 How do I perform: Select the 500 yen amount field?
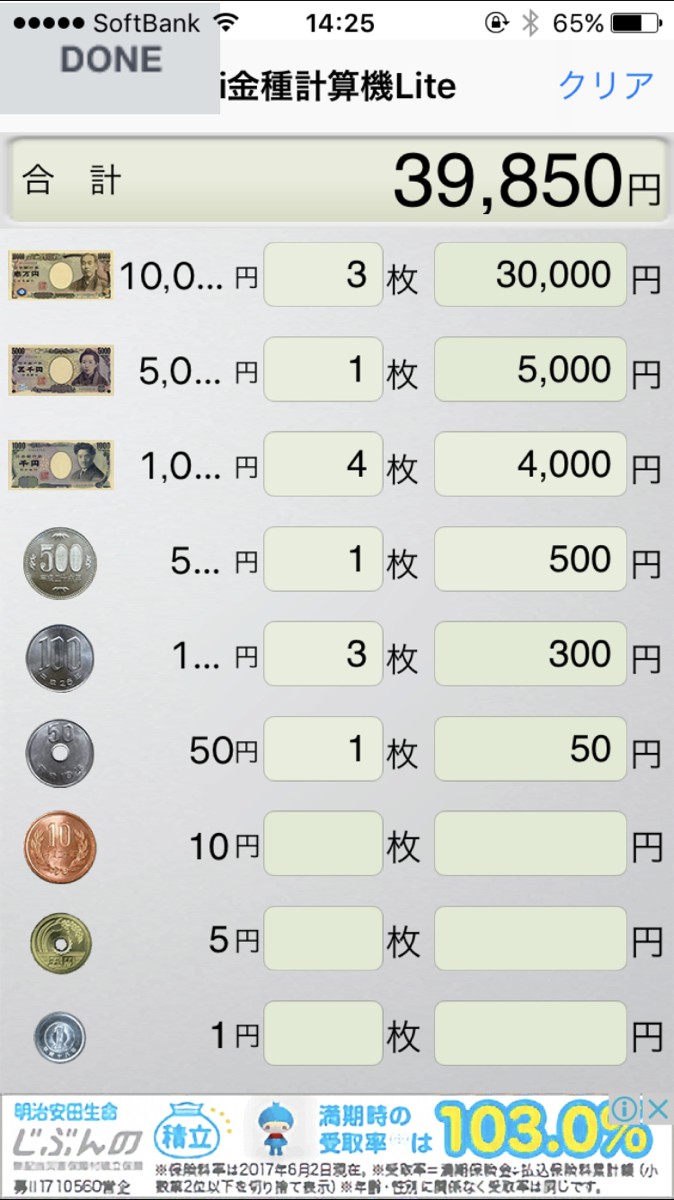click(x=530, y=560)
